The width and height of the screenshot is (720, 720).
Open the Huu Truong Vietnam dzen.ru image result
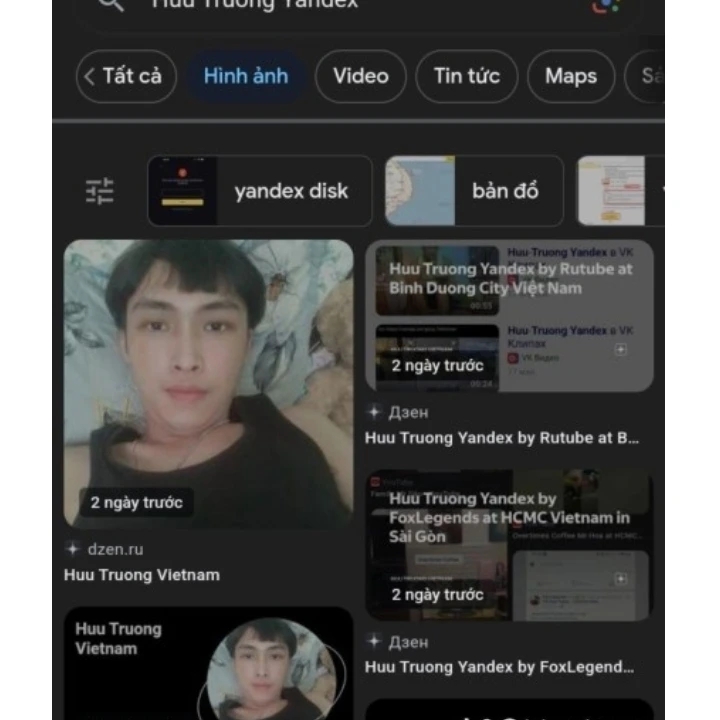(208, 384)
